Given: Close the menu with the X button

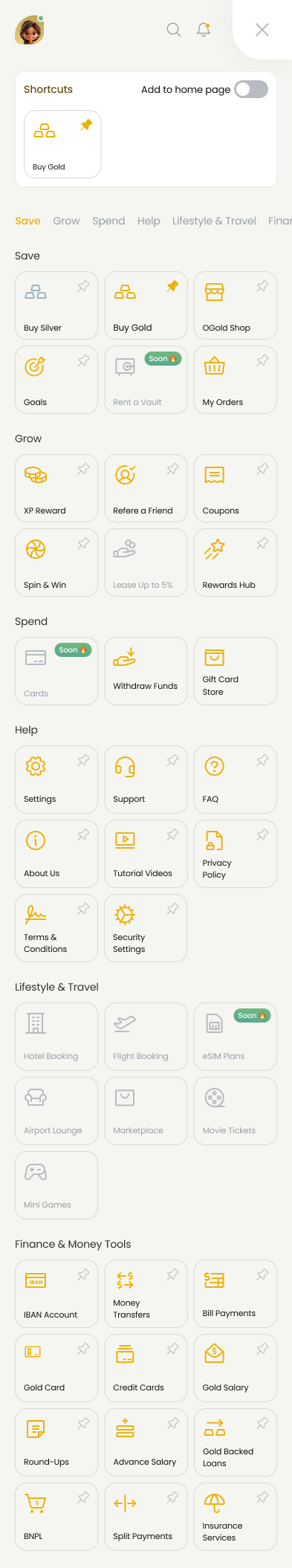Looking at the screenshot, I should [262, 30].
